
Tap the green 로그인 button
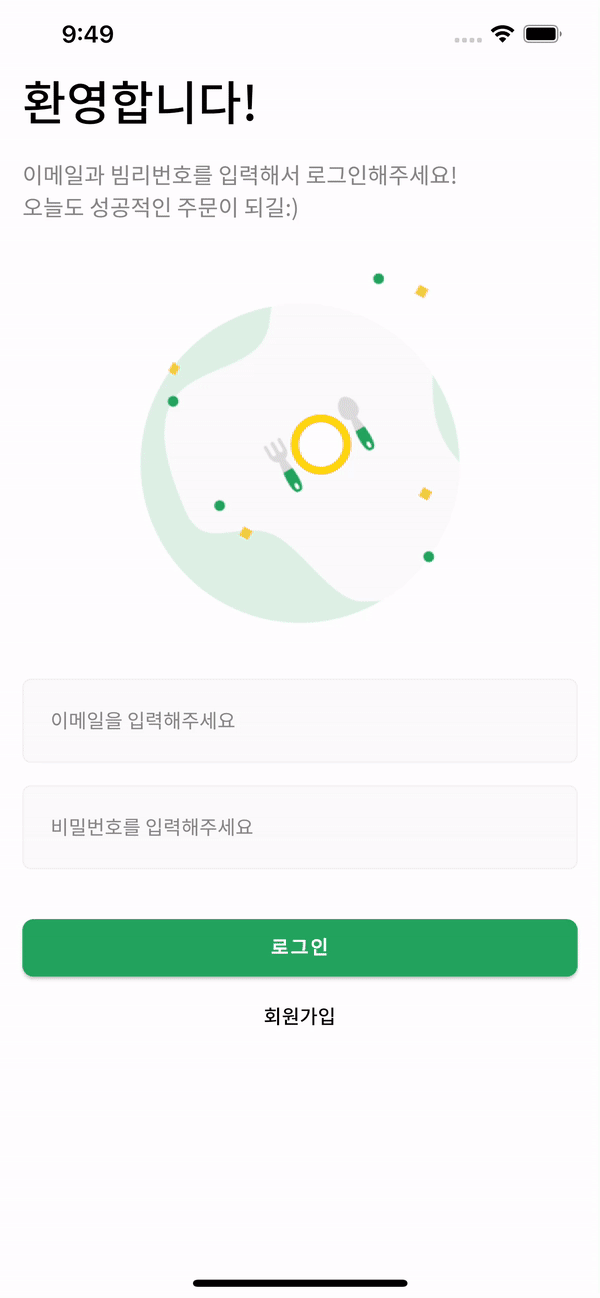pos(300,947)
